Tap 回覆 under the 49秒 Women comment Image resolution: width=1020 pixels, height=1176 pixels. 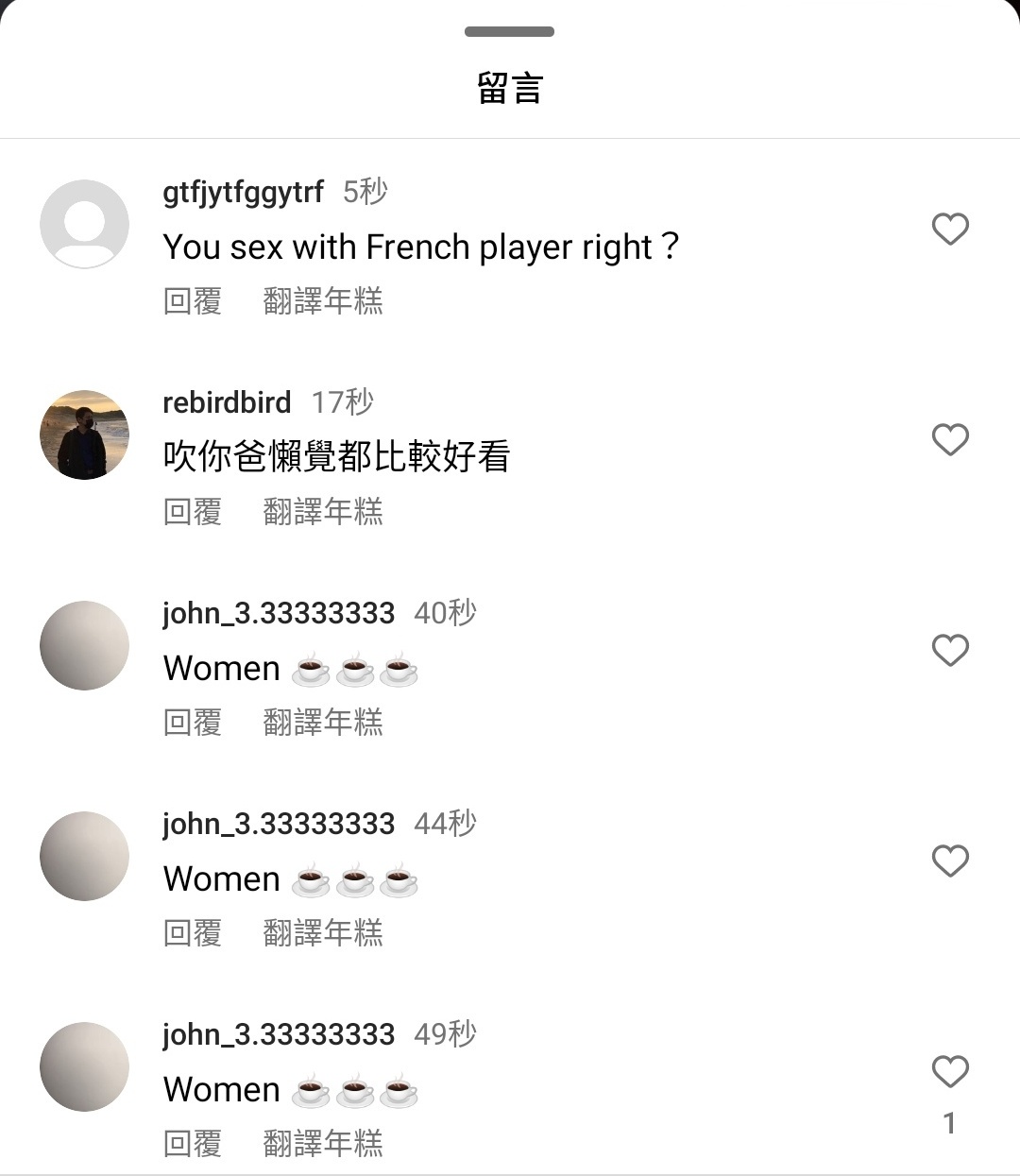(x=193, y=1144)
